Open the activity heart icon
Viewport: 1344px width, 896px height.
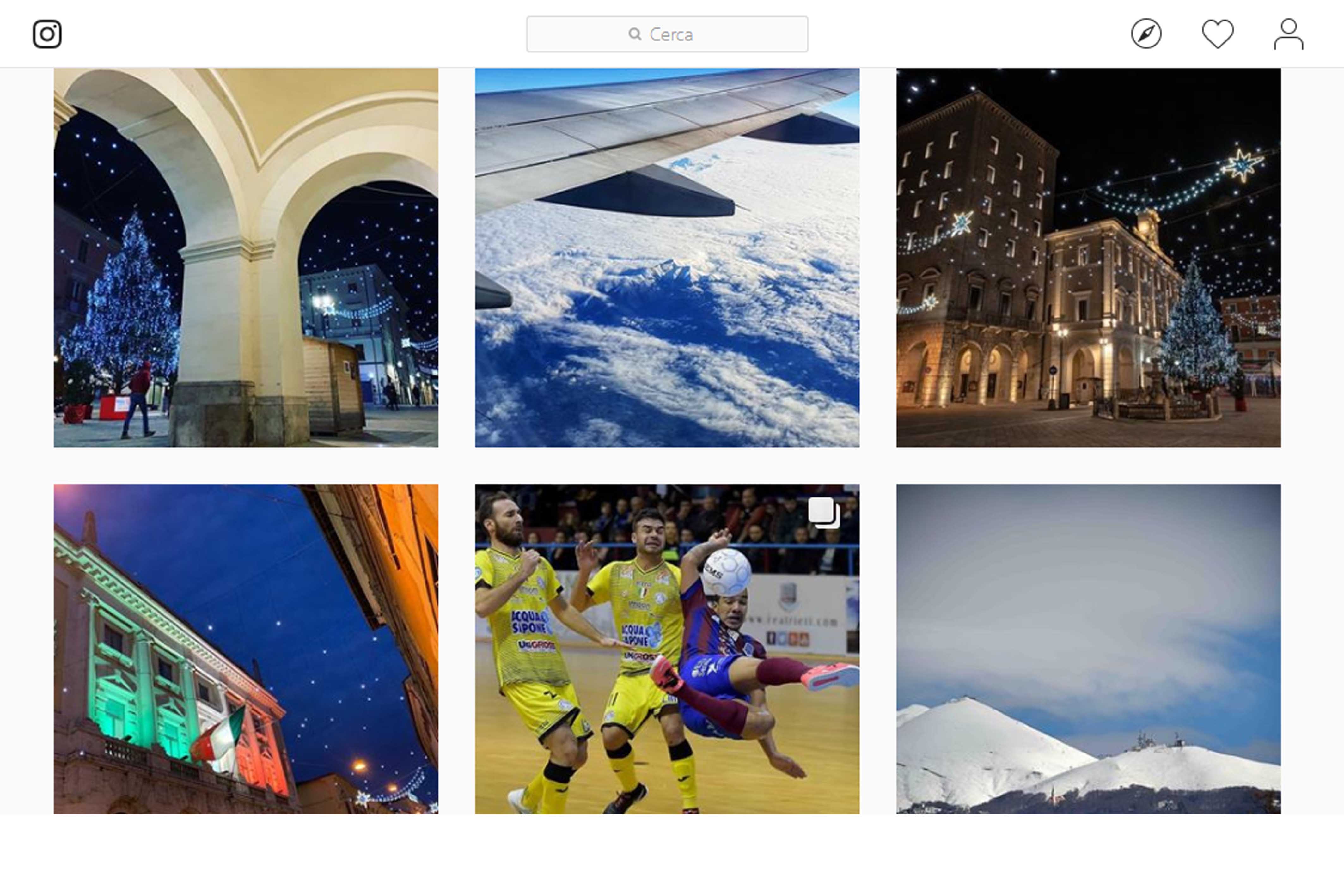pos(1217,34)
